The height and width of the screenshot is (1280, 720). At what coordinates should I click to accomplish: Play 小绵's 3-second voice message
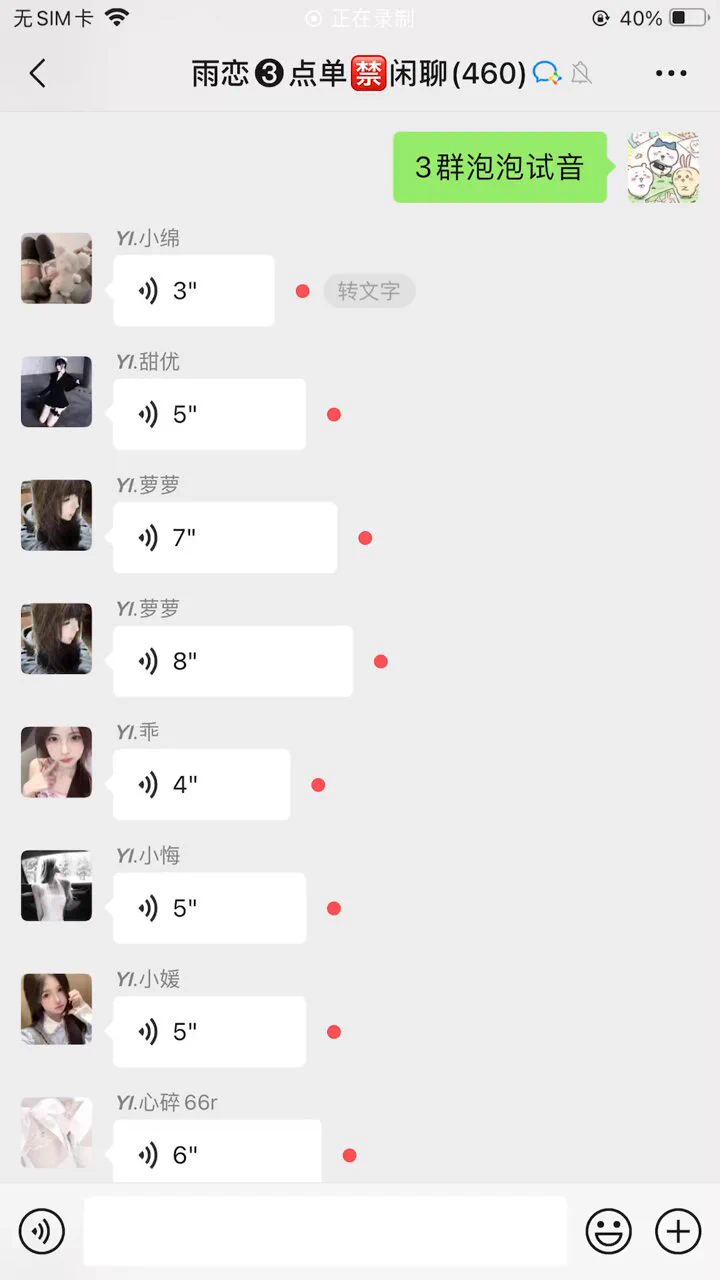(x=193, y=291)
